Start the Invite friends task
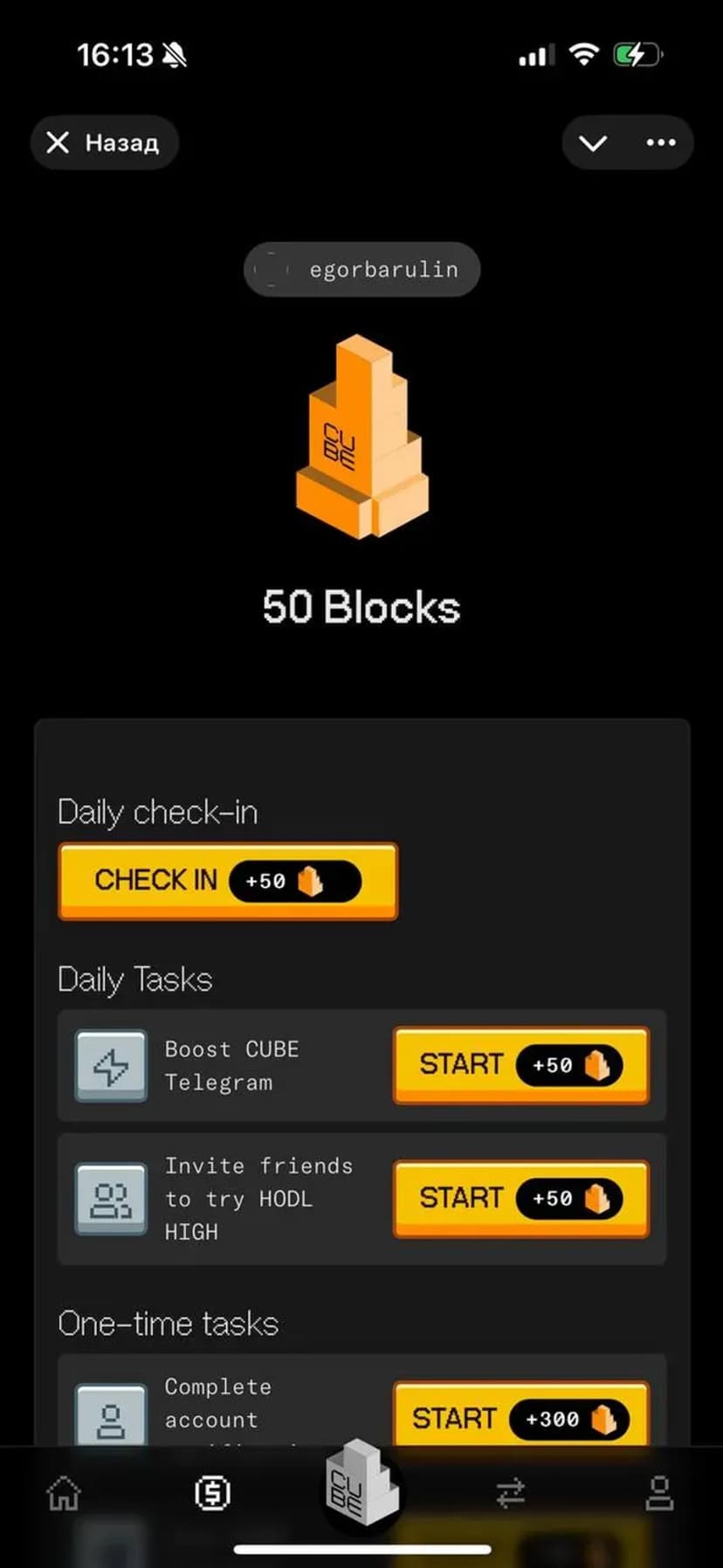 (x=520, y=1199)
